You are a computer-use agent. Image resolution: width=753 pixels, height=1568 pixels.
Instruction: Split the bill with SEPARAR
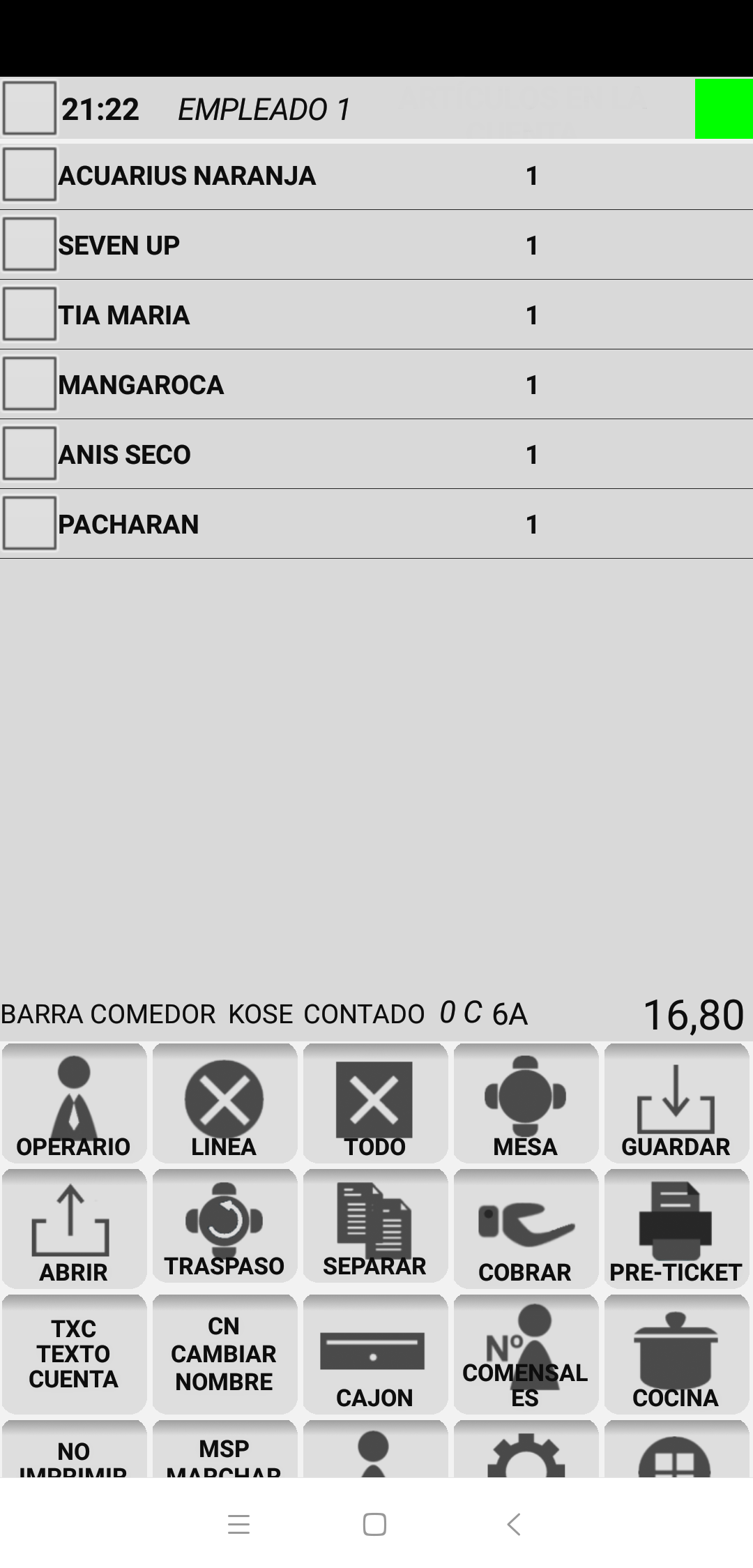[x=375, y=1228]
